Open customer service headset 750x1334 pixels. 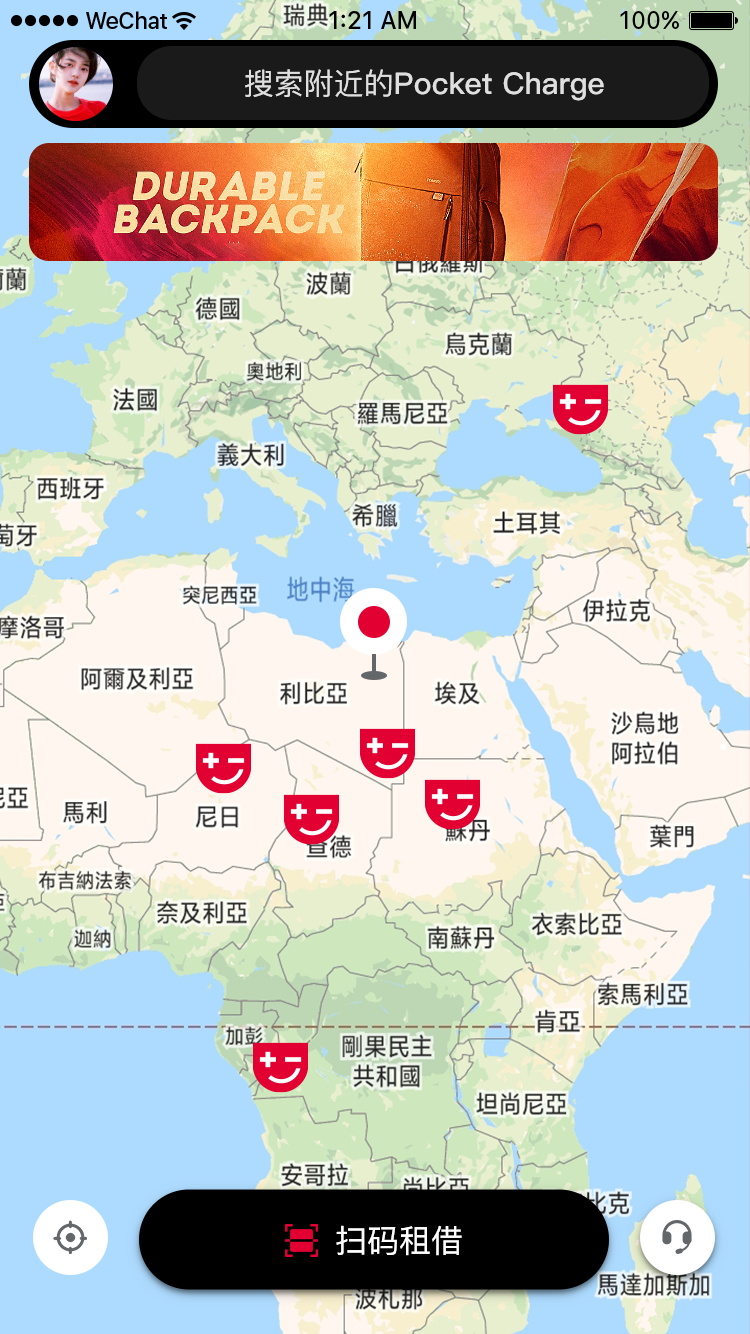[677, 1238]
